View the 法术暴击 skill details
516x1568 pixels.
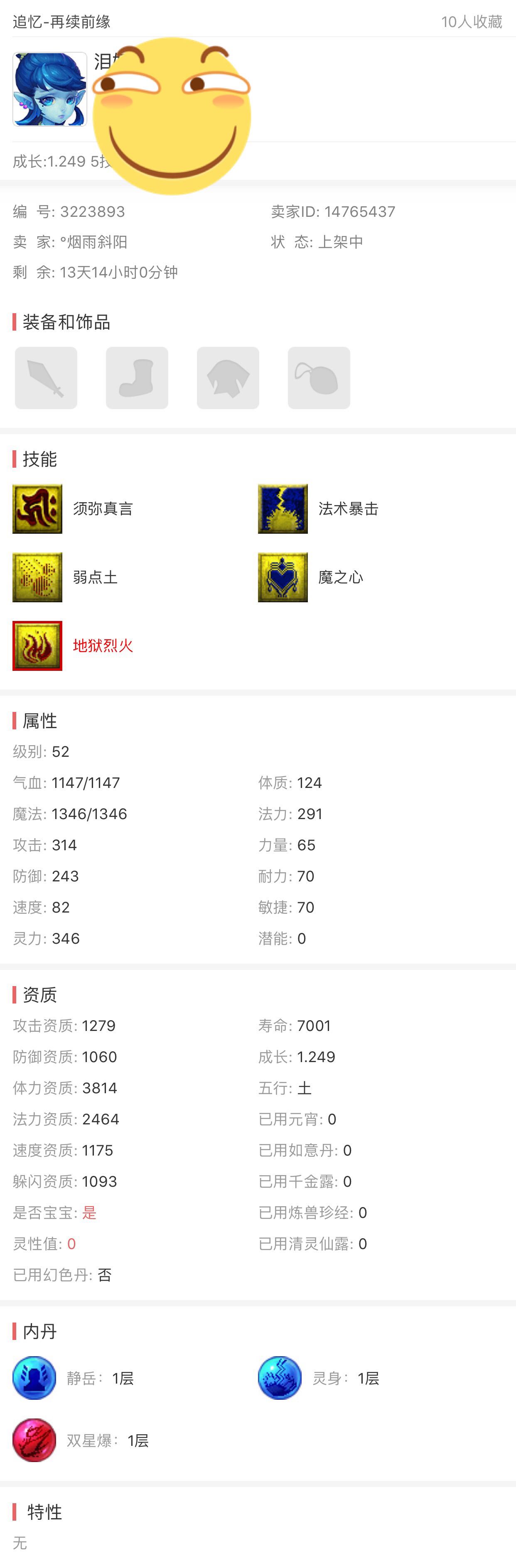click(x=283, y=509)
